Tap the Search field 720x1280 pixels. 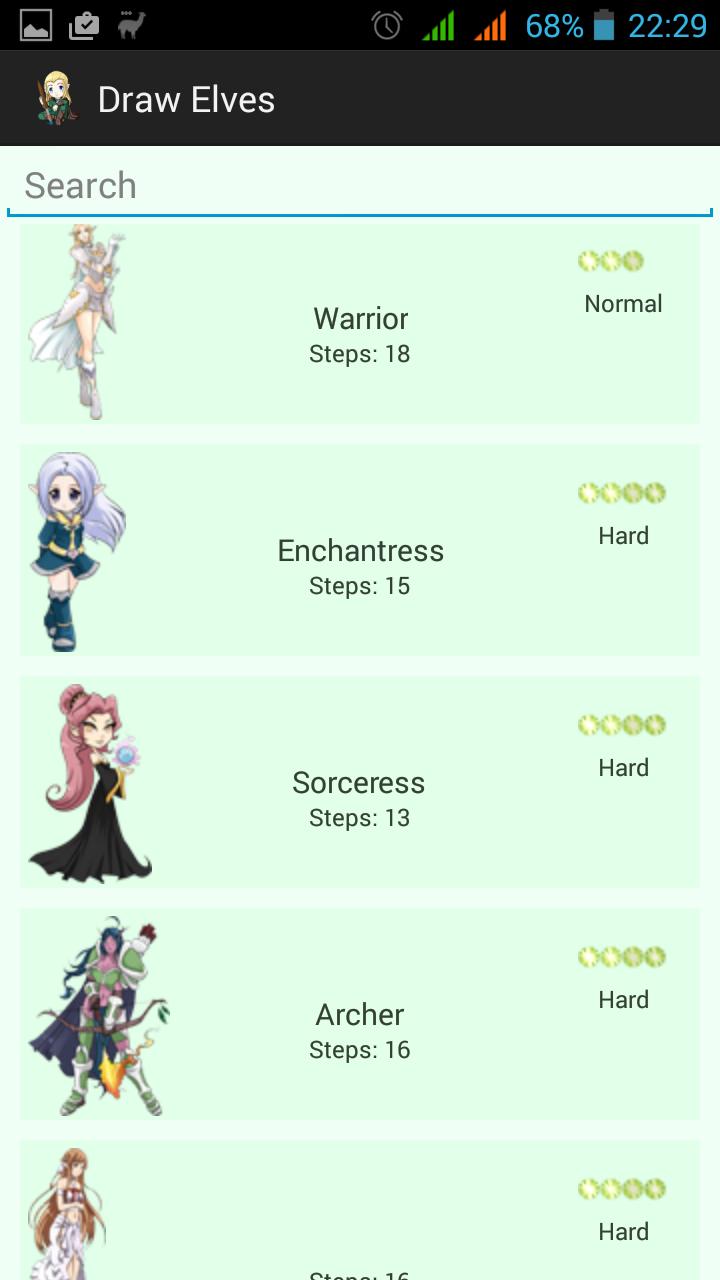[x=360, y=186]
